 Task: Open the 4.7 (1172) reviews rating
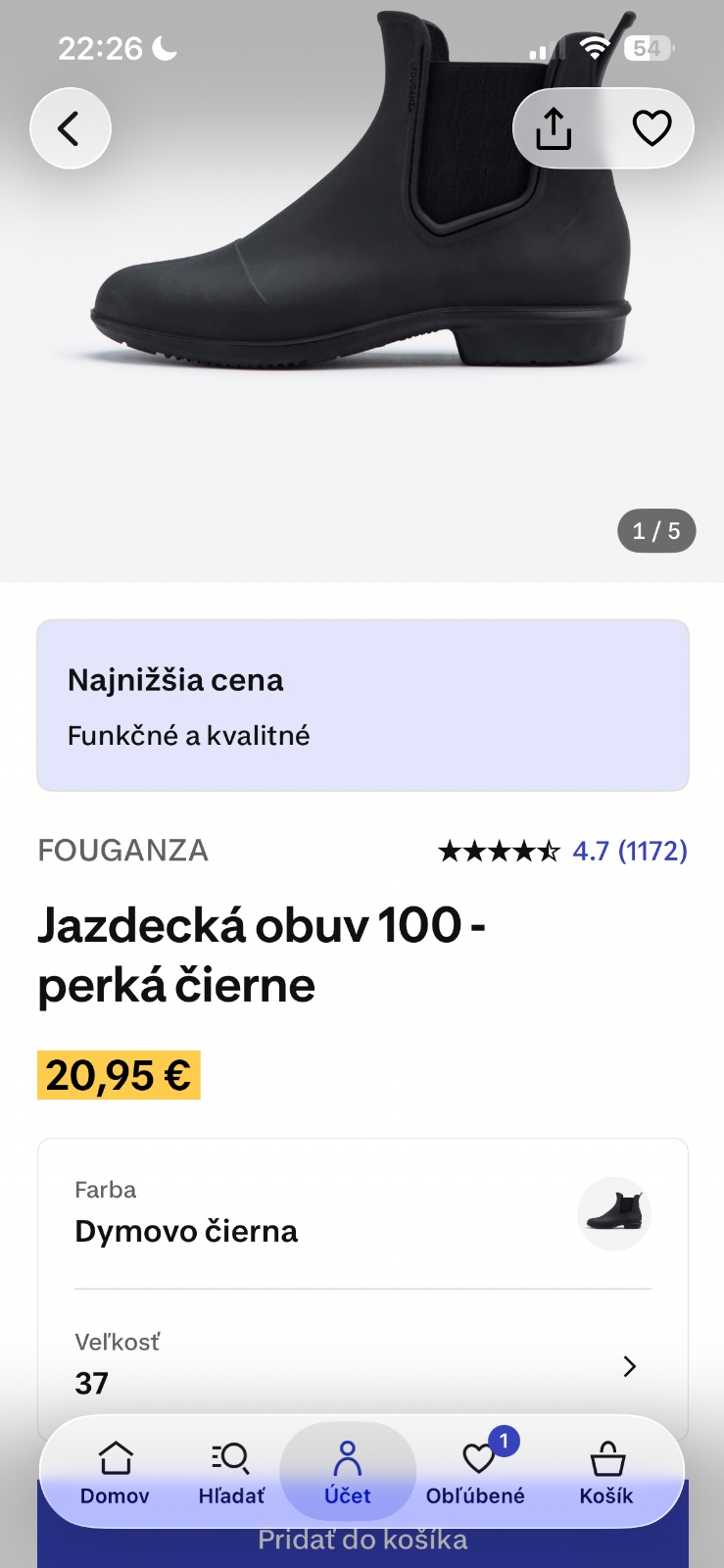coord(562,851)
